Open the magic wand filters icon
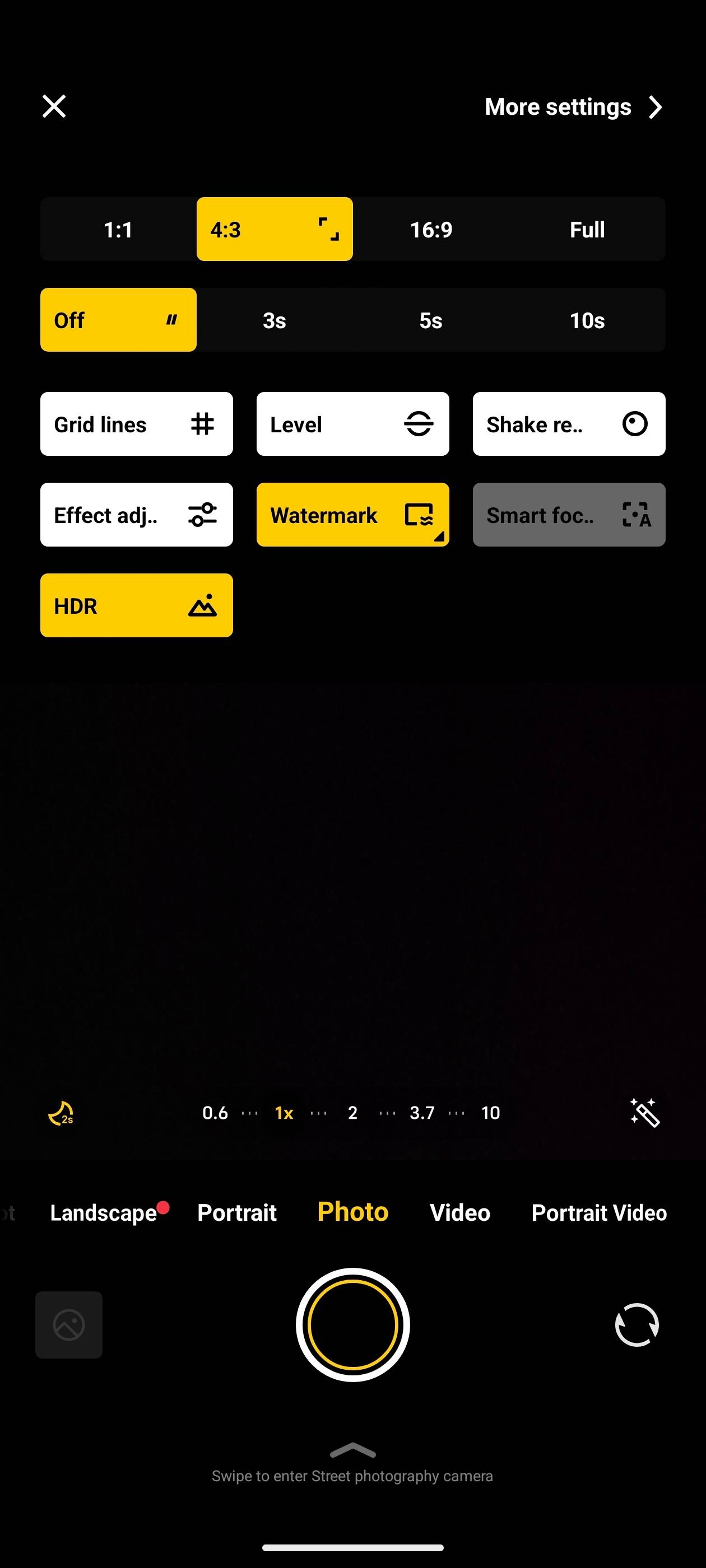The image size is (706, 1568). tap(644, 1113)
